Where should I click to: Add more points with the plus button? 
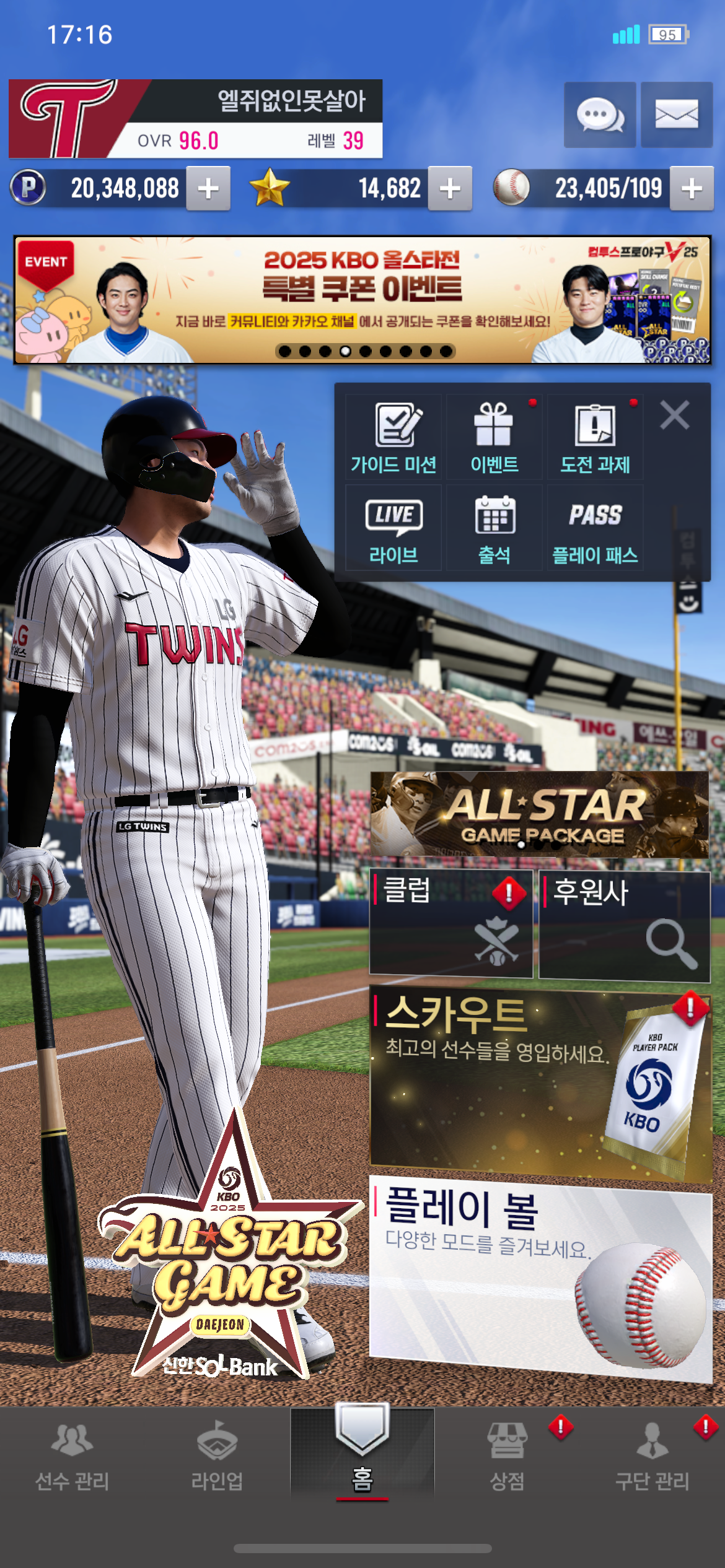[x=209, y=188]
